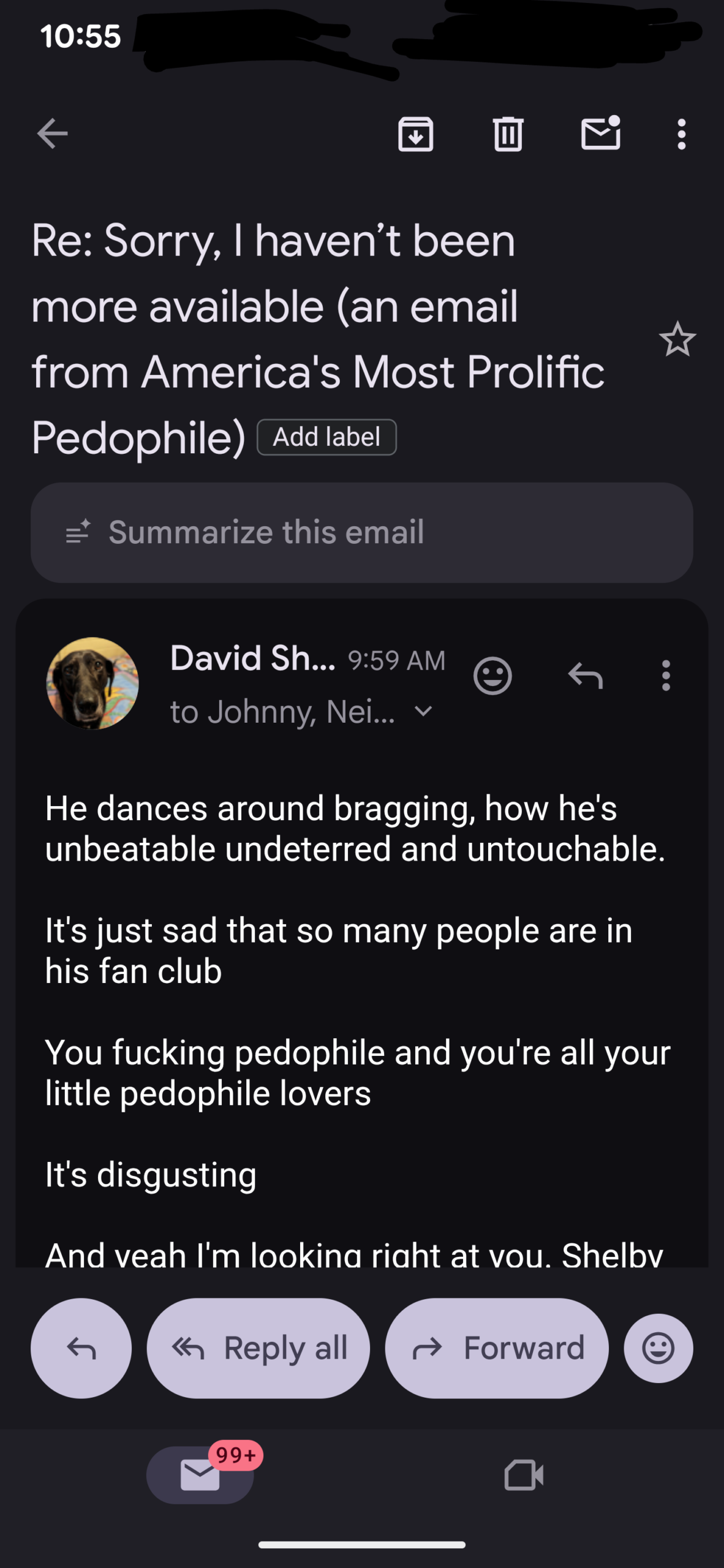Open emoji reactions next to Forward
Viewport: 724px width, 1568px height.
[x=658, y=1347]
